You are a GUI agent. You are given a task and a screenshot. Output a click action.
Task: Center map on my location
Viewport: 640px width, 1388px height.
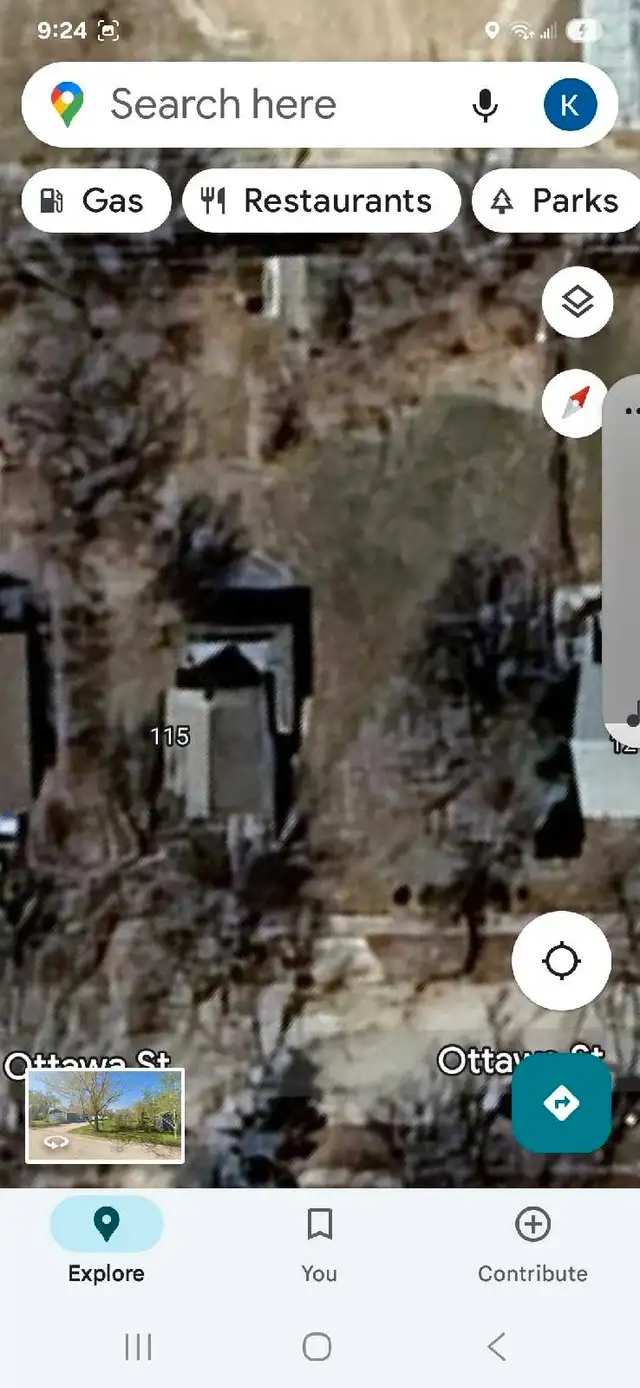point(561,961)
